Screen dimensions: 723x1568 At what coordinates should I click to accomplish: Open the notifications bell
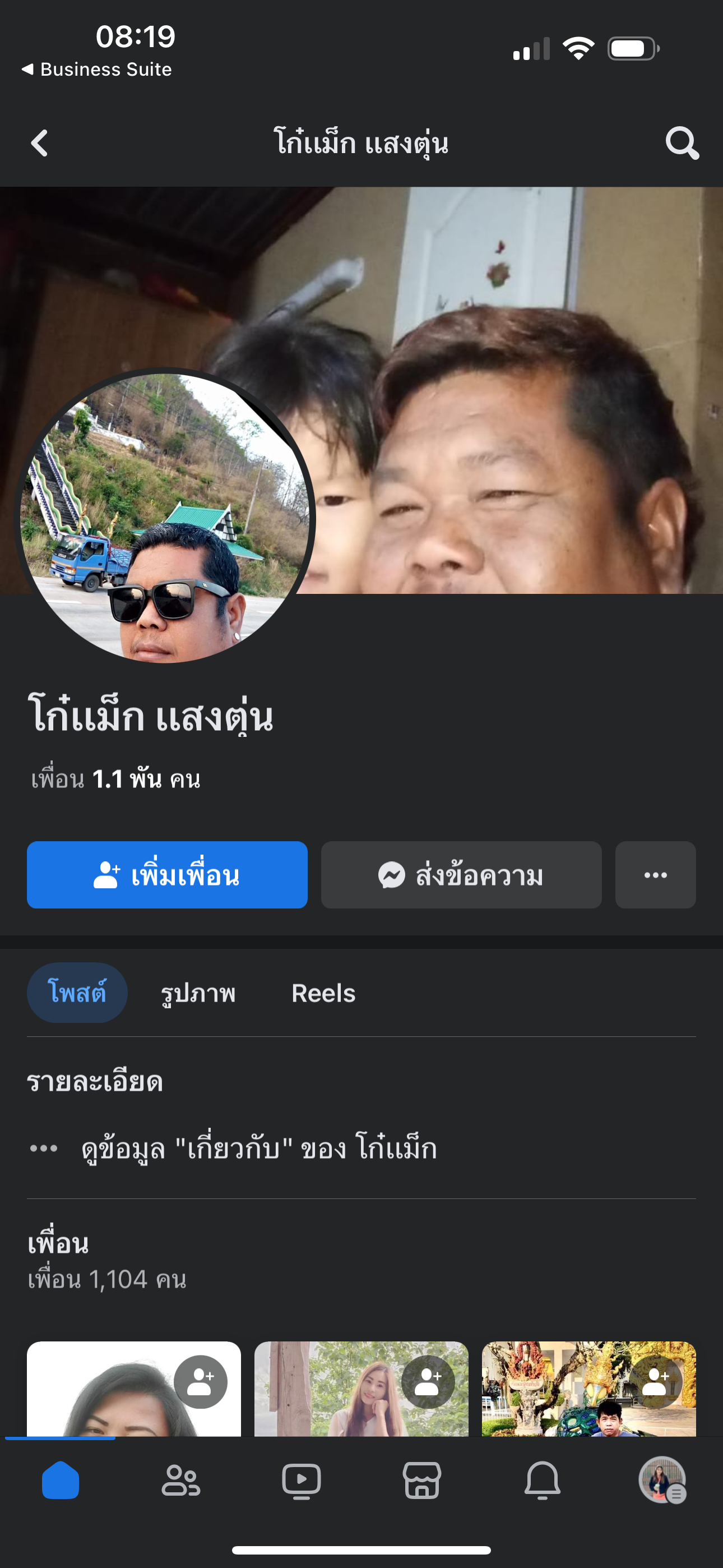(543, 1480)
